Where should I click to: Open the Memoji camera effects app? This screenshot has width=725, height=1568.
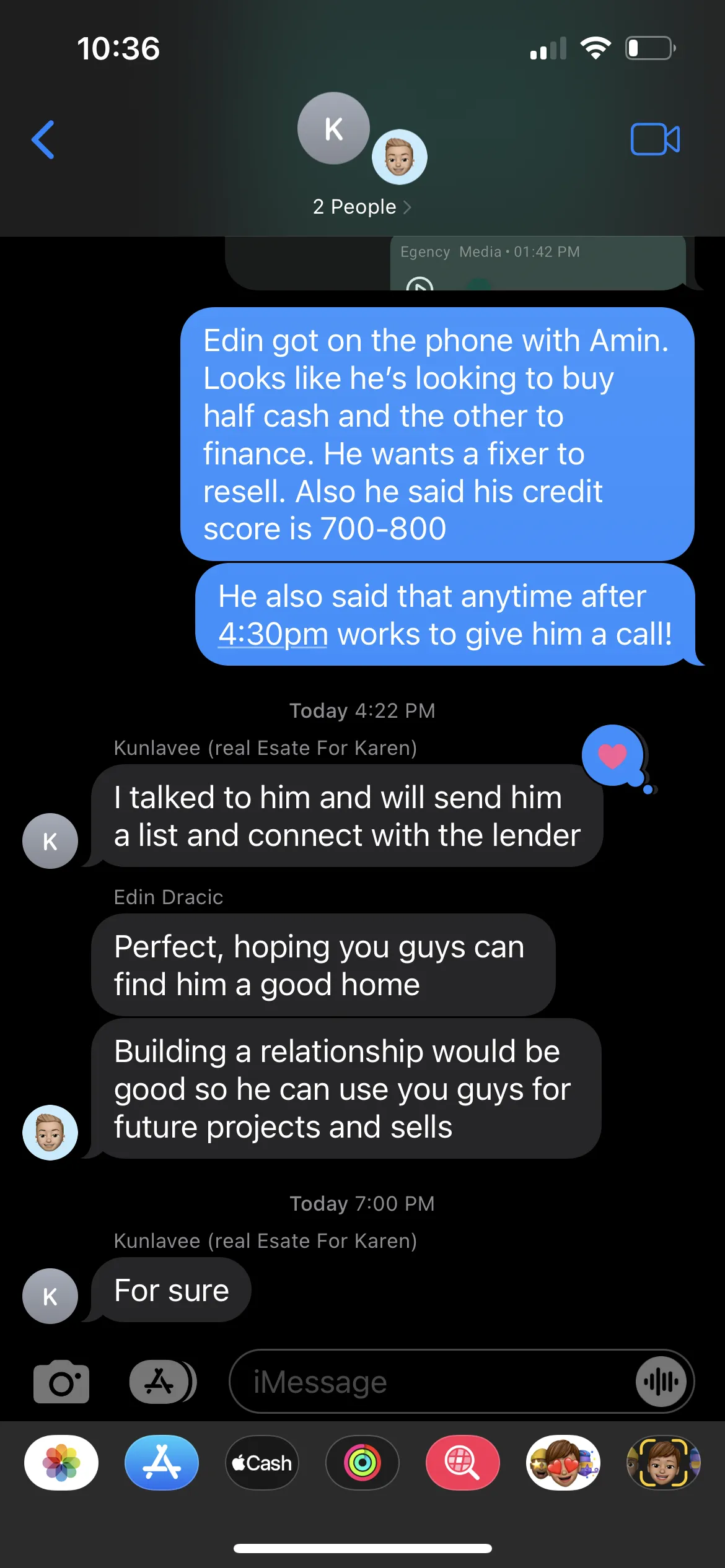[664, 1463]
